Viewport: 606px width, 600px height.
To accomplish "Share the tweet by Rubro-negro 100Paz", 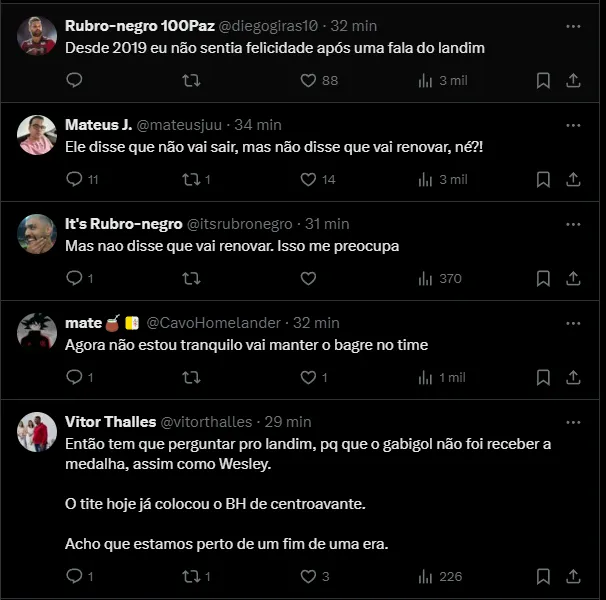I will 573,81.
